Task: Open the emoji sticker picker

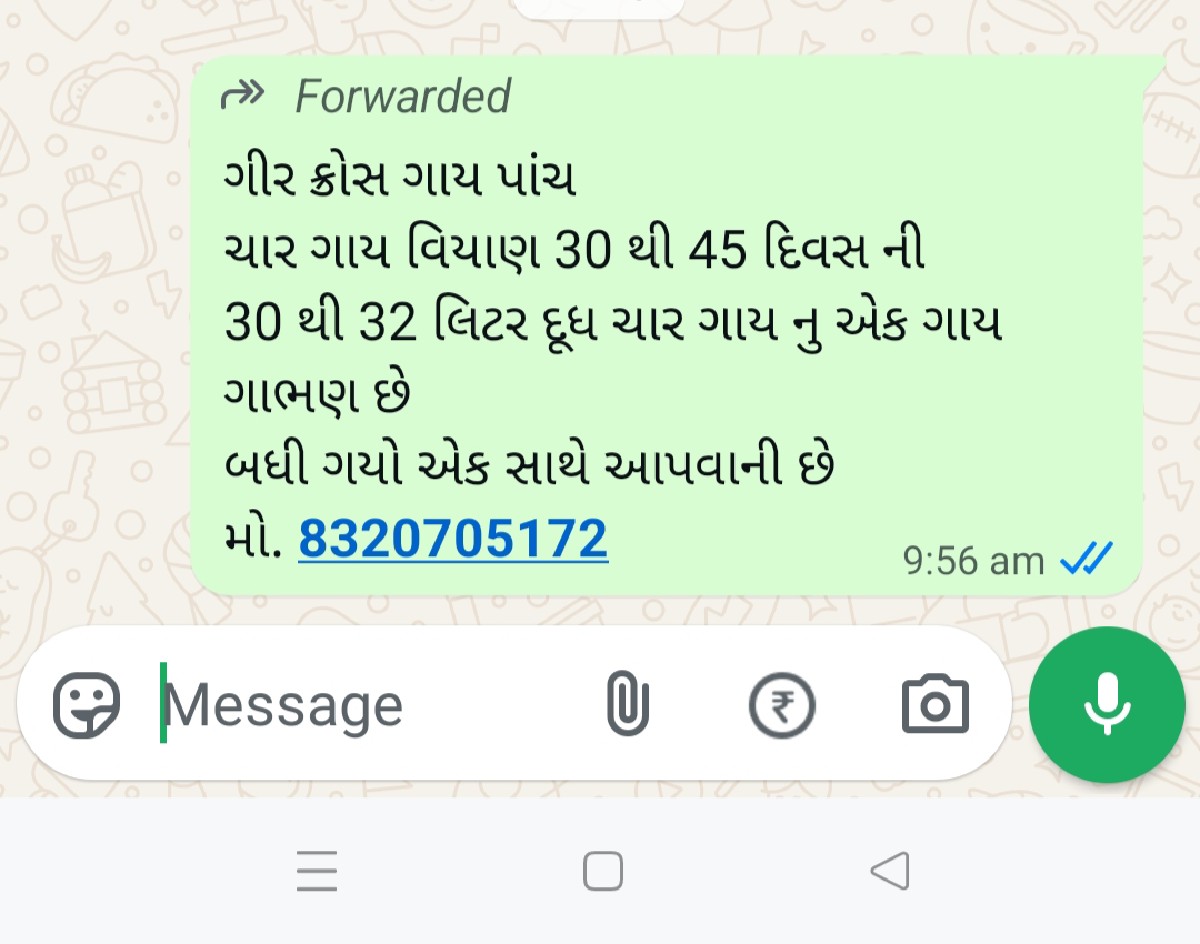Action: [x=86, y=704]
